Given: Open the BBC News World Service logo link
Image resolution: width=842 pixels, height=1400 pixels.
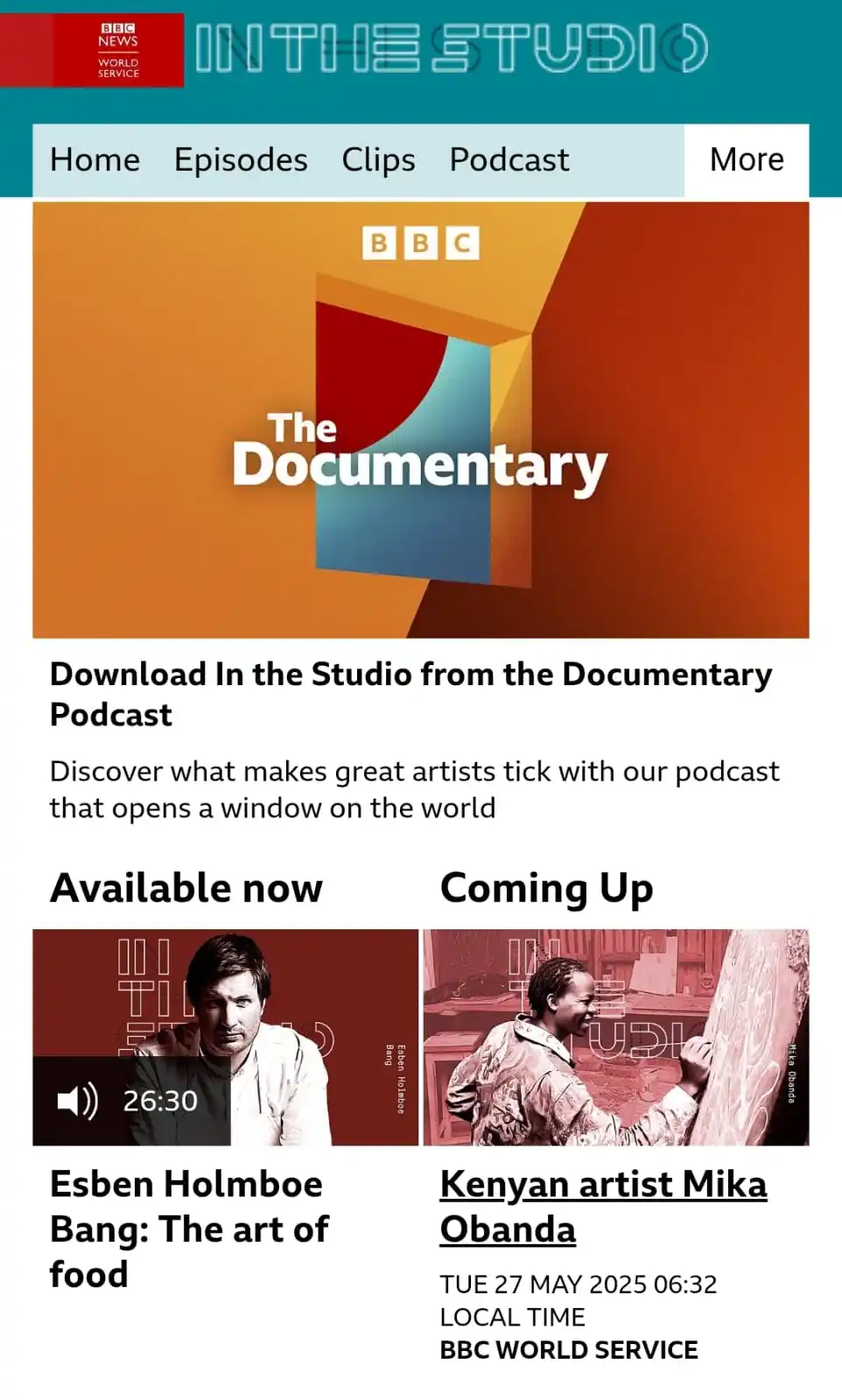Looking at the screenshot, I should (x=117, y=51).
